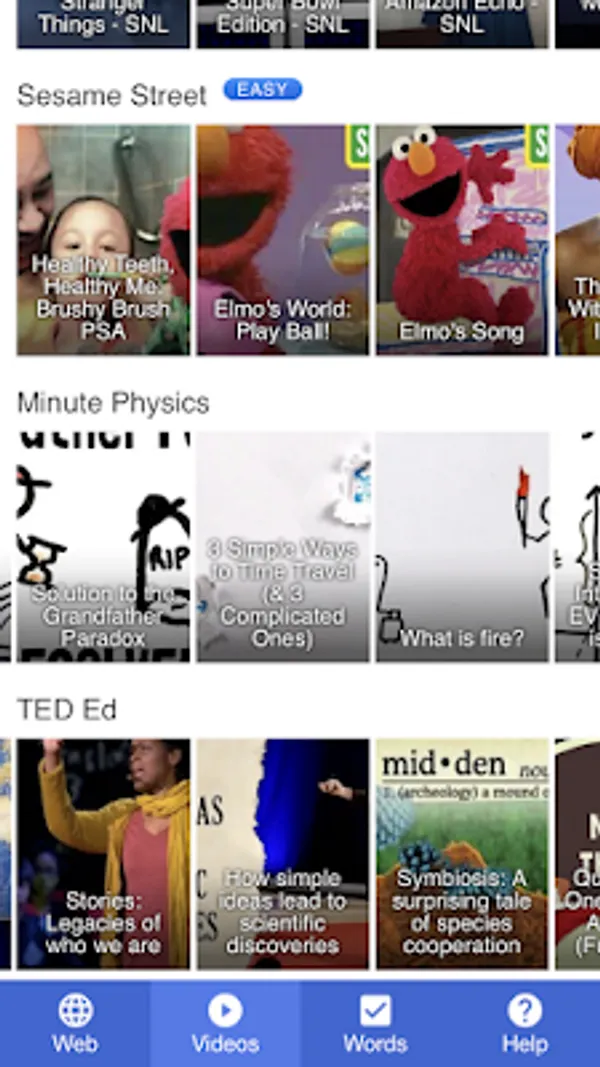Play 3 Simple Ways to Time Travel
This screenshot has height=1067, width=600.
[283, 547]
